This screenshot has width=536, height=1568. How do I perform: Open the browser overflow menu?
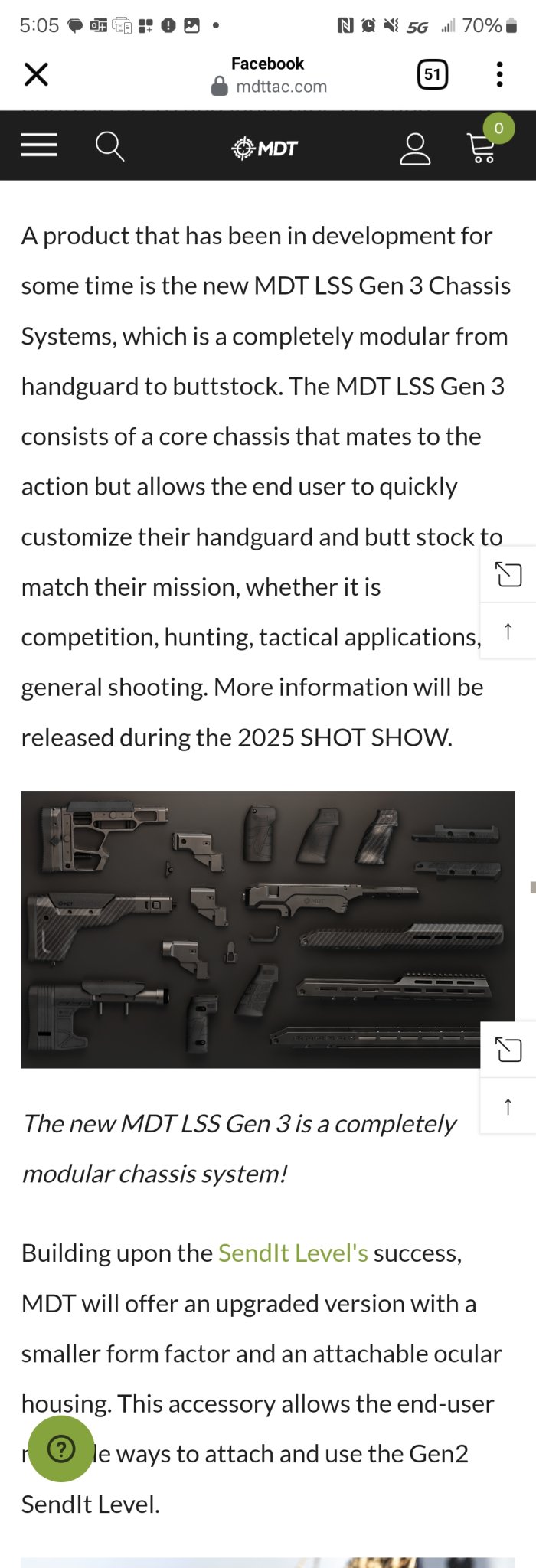tap(499, 74)
